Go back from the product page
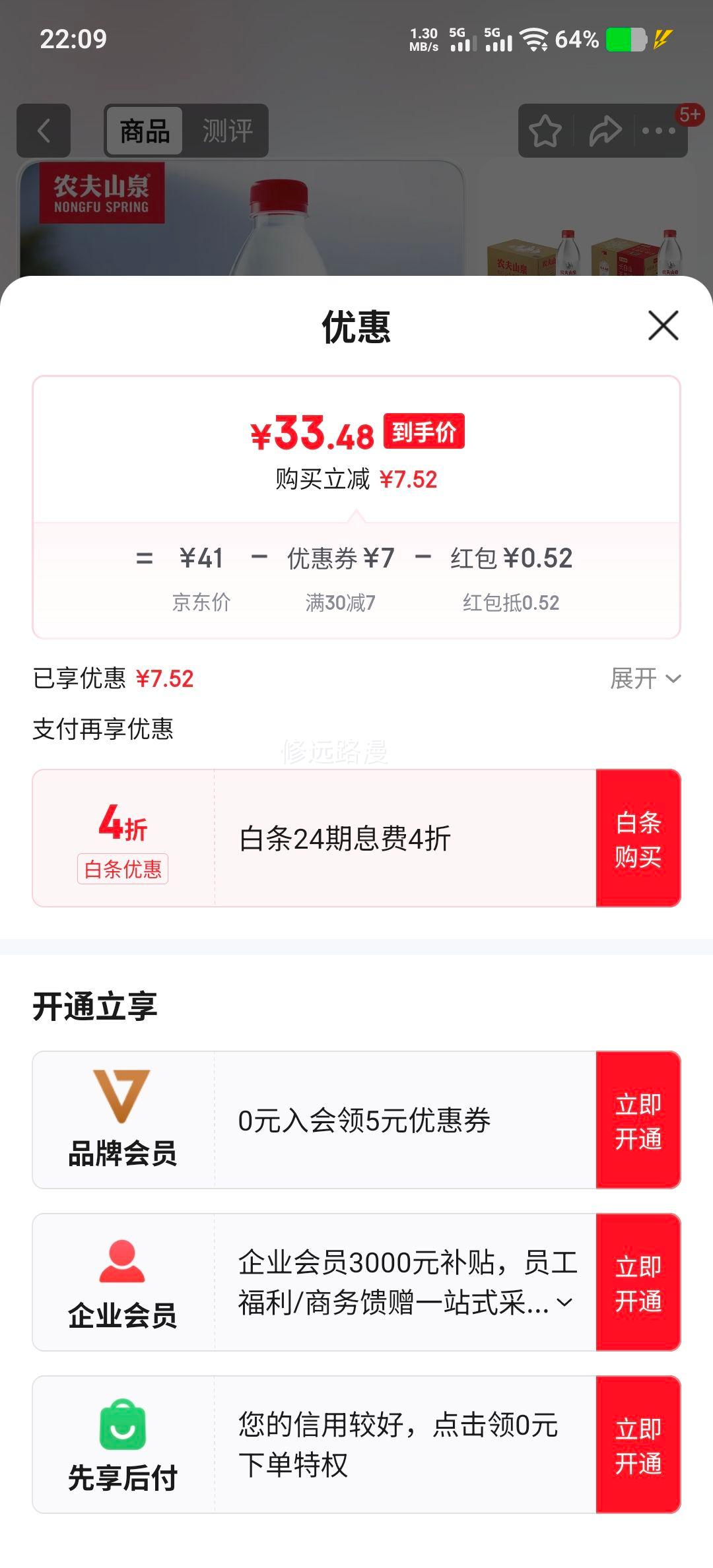Viewport: 713px width, 1568px height. pos(44,131)
